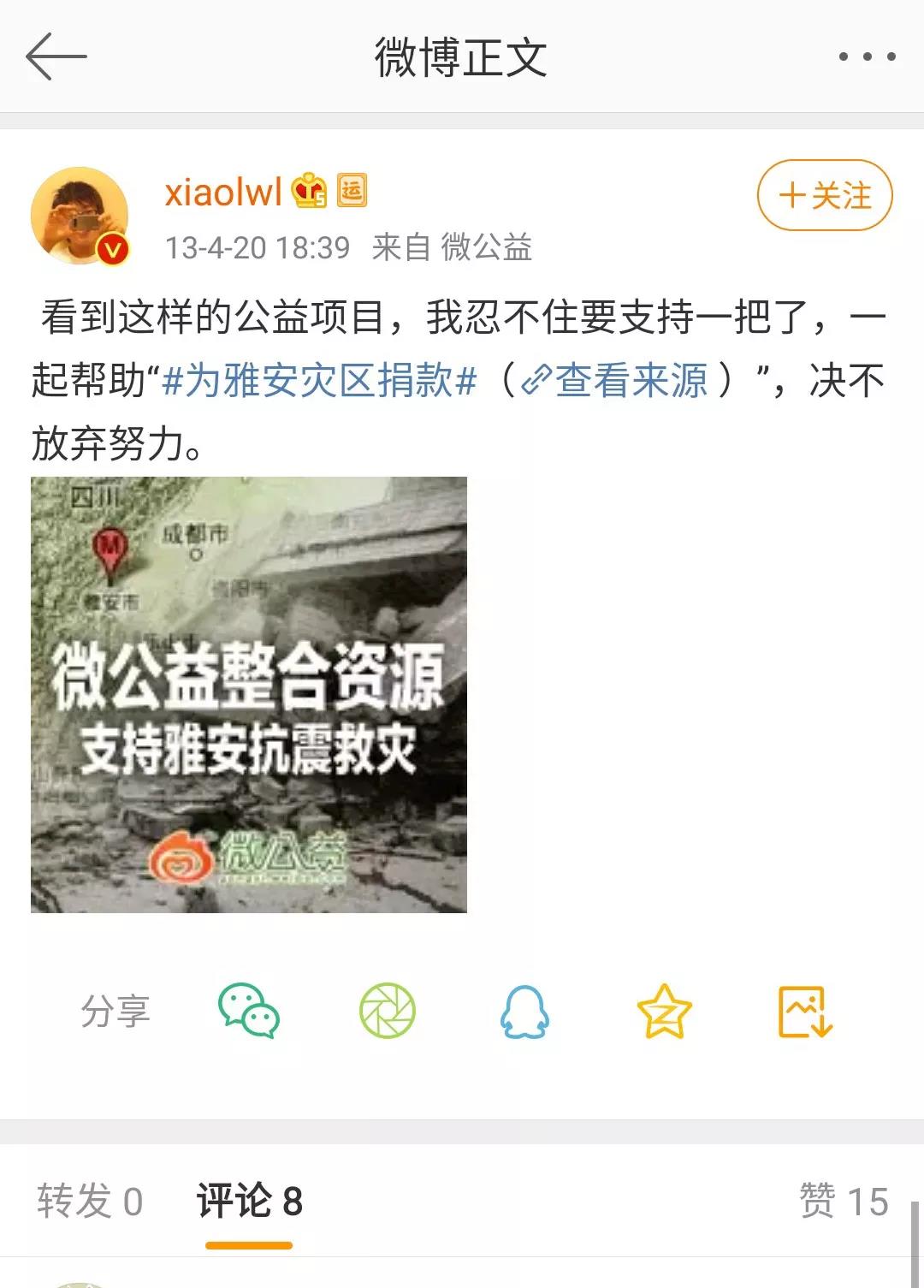This screenshot has width=924, height=1288.
Task: Follow xiaolwl with the 关注 button
Action: (825, 196)
